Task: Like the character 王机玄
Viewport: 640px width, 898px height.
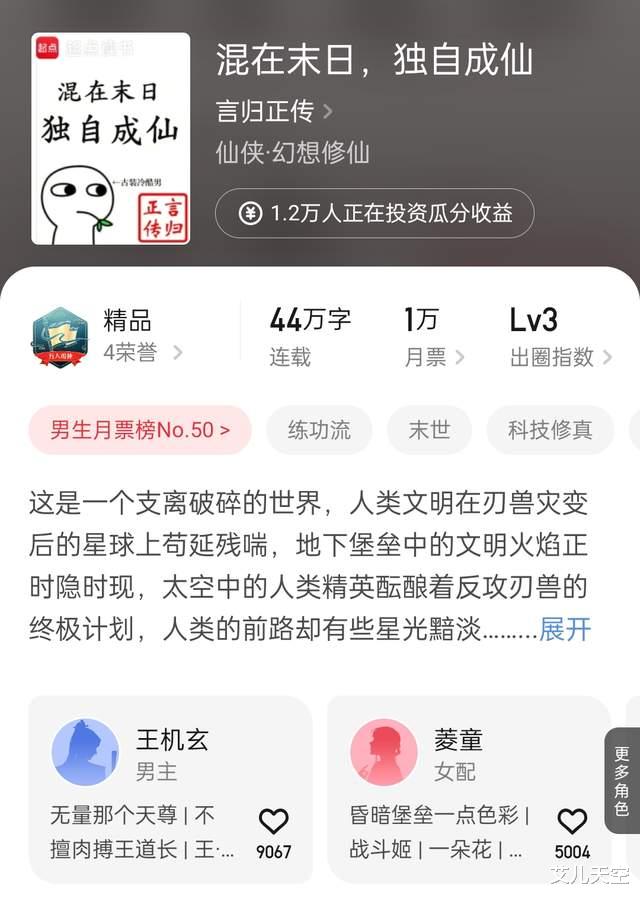Action: [273, 823]
